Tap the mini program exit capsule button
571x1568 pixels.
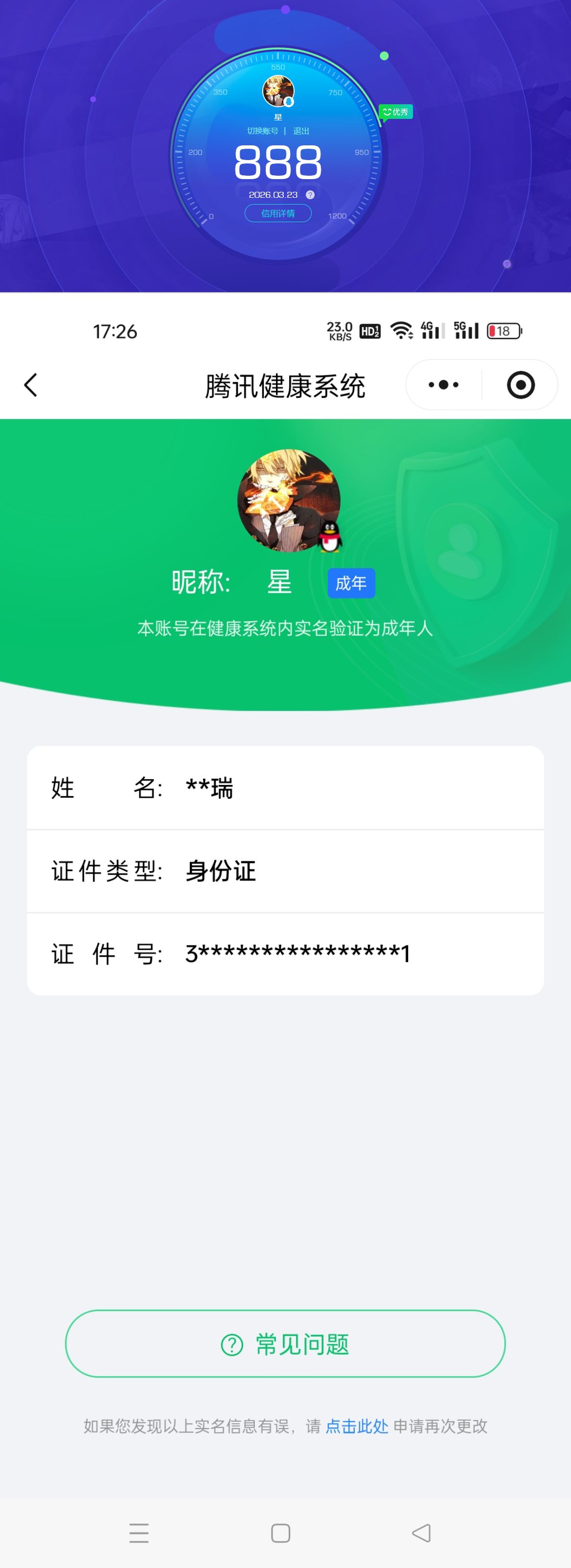point(521,385)
